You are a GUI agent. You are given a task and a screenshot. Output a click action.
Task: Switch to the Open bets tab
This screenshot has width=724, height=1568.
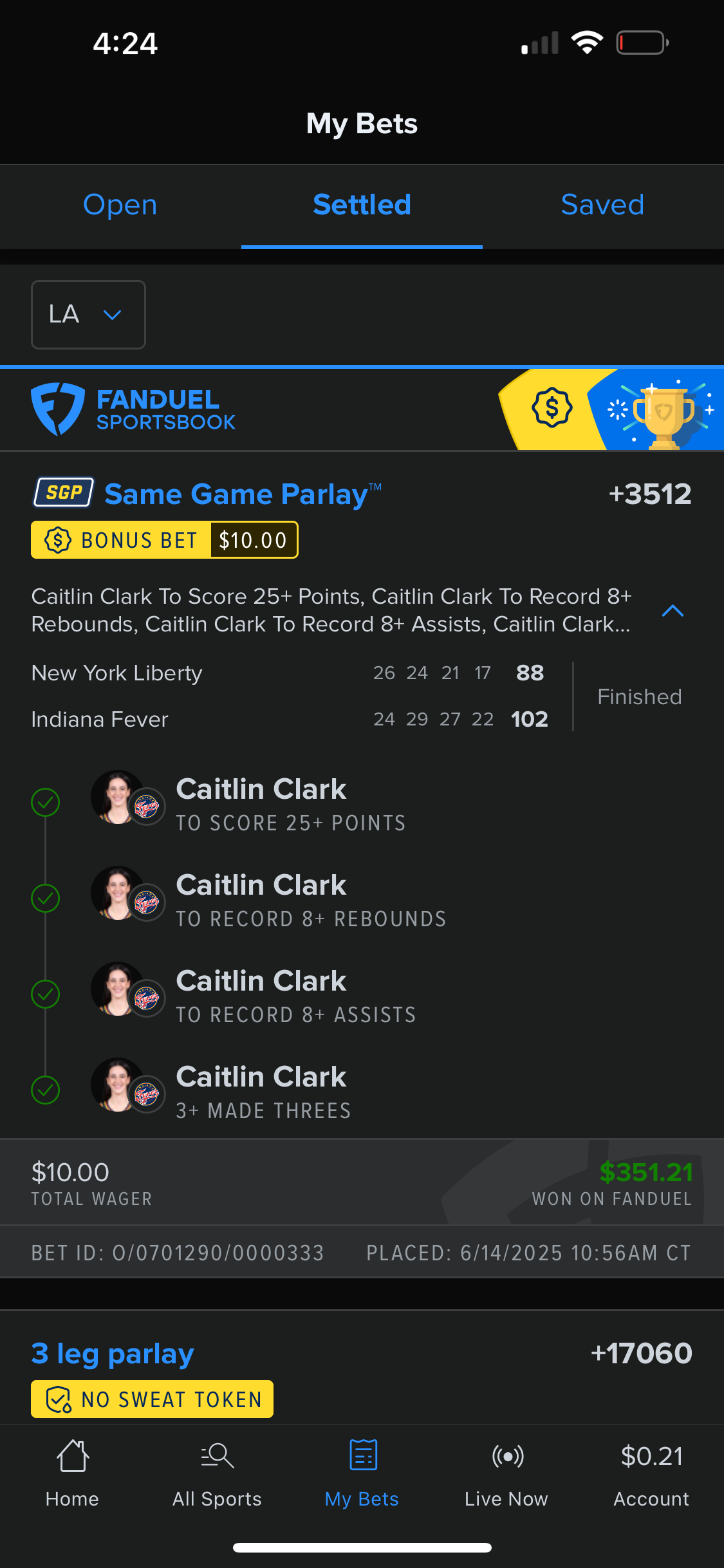coord(120,205)
